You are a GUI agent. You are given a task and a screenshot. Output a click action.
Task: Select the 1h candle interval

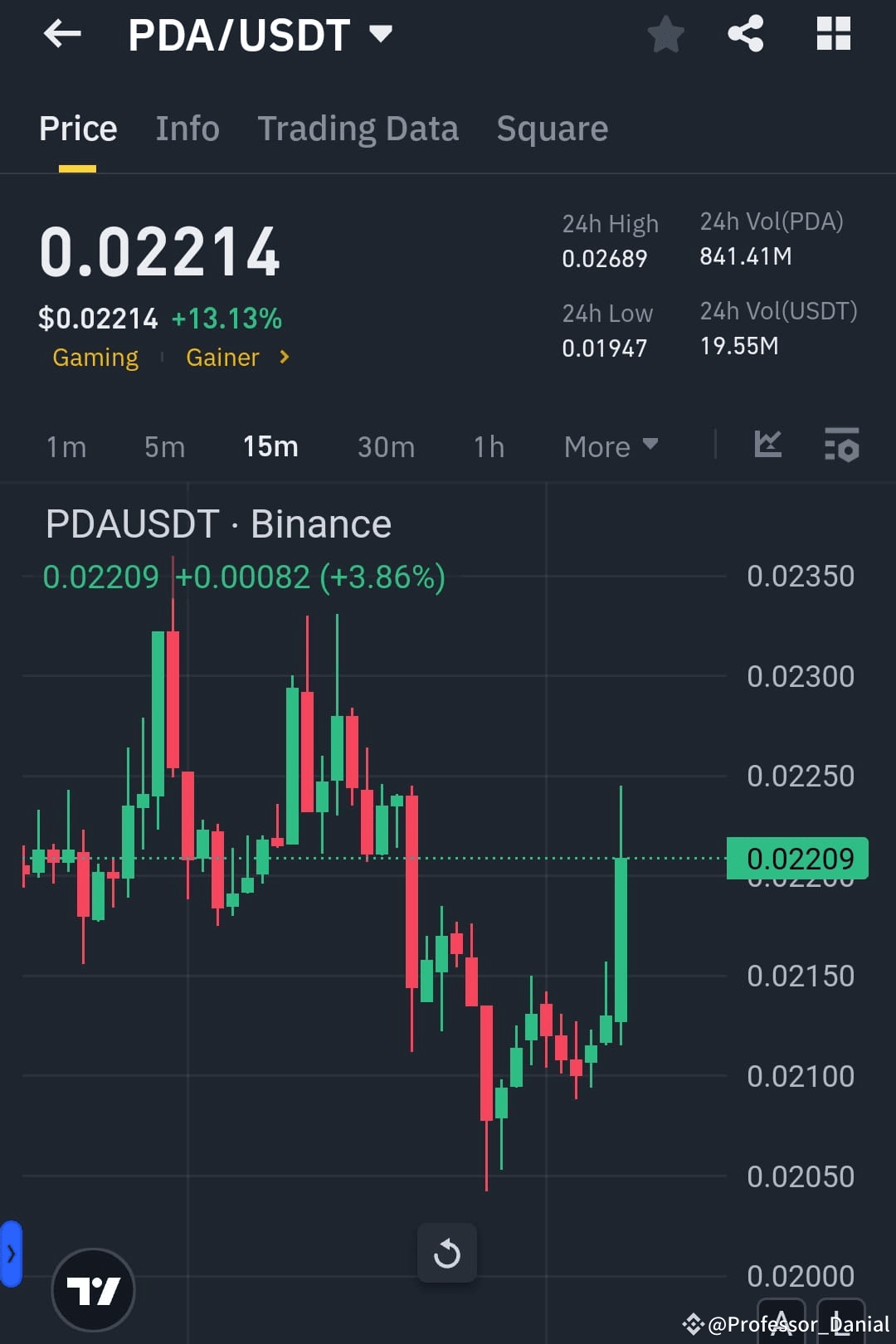click(x=488, y=446)
